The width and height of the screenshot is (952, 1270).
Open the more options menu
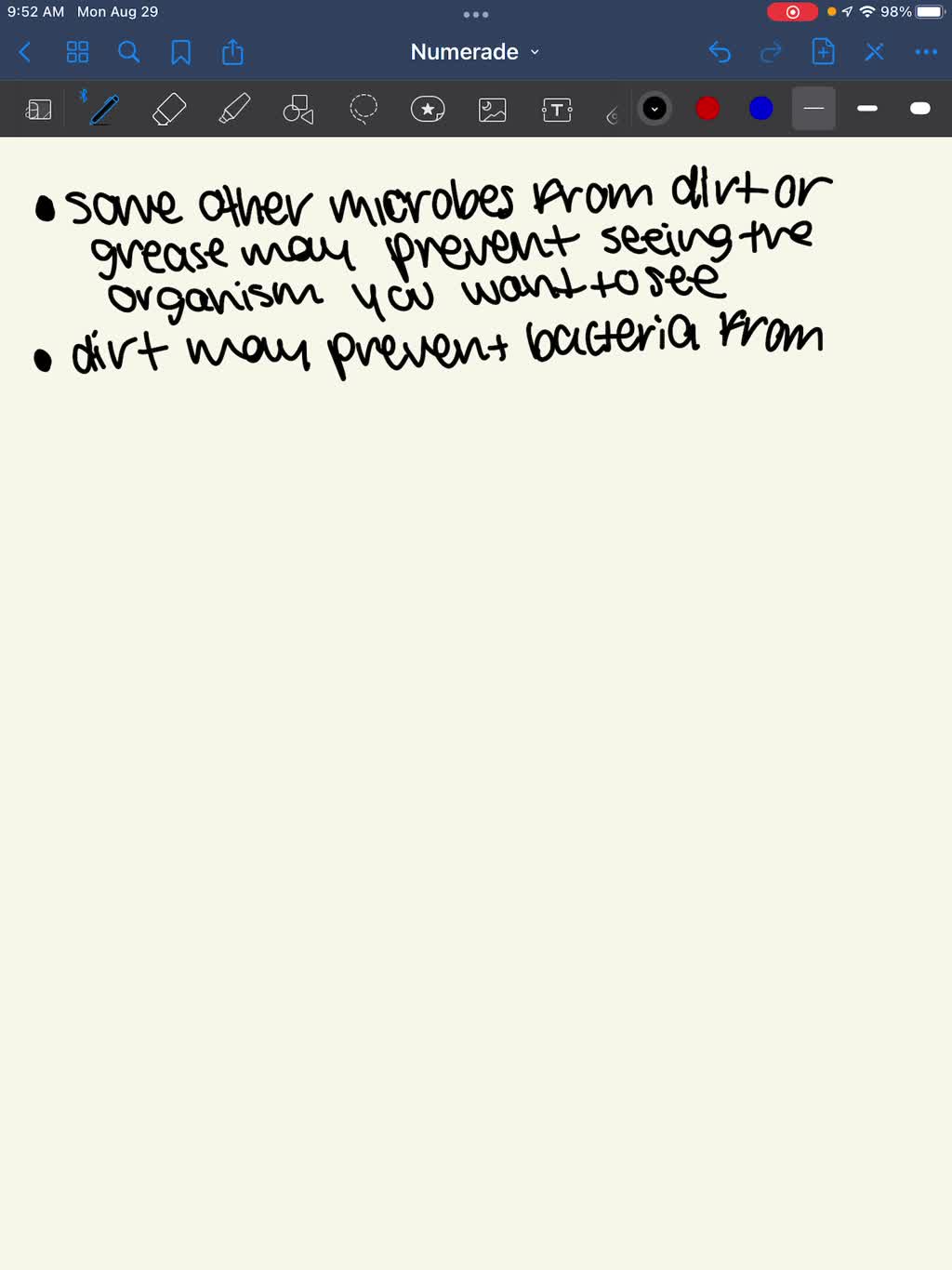click(926, 52)
